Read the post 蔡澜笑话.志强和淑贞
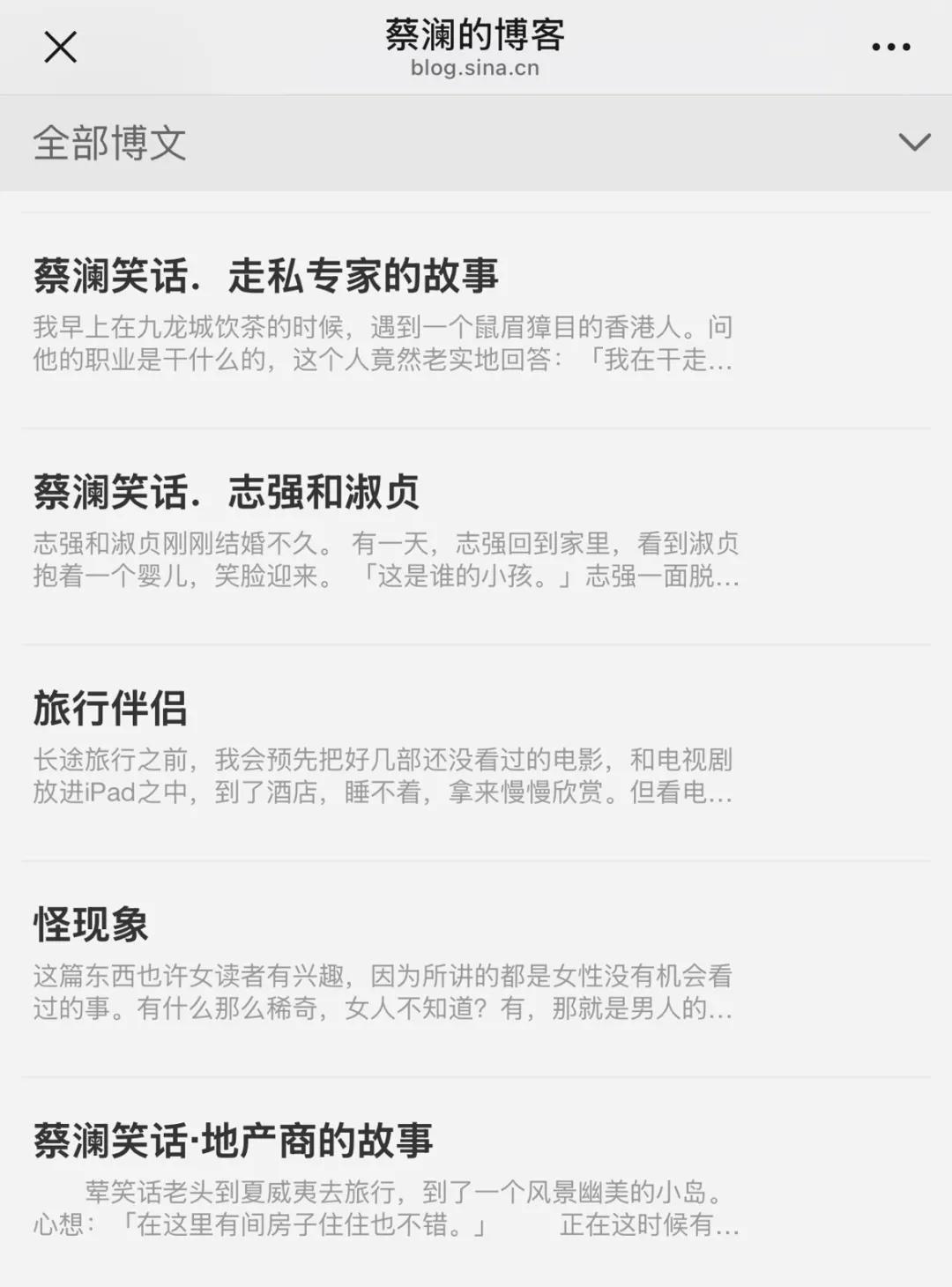 coord(227,491)
